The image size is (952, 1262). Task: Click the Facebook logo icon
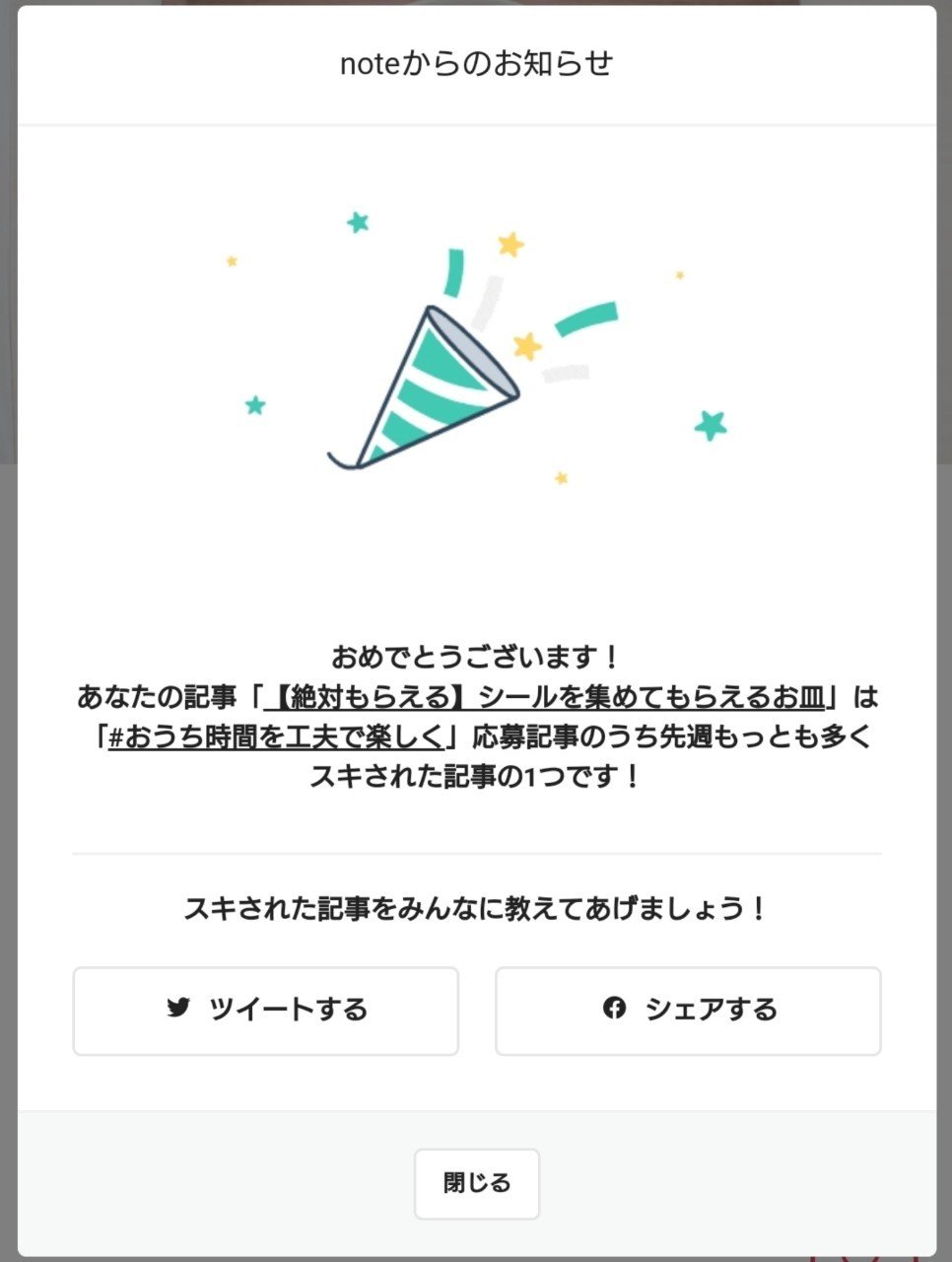[616, 1010]
